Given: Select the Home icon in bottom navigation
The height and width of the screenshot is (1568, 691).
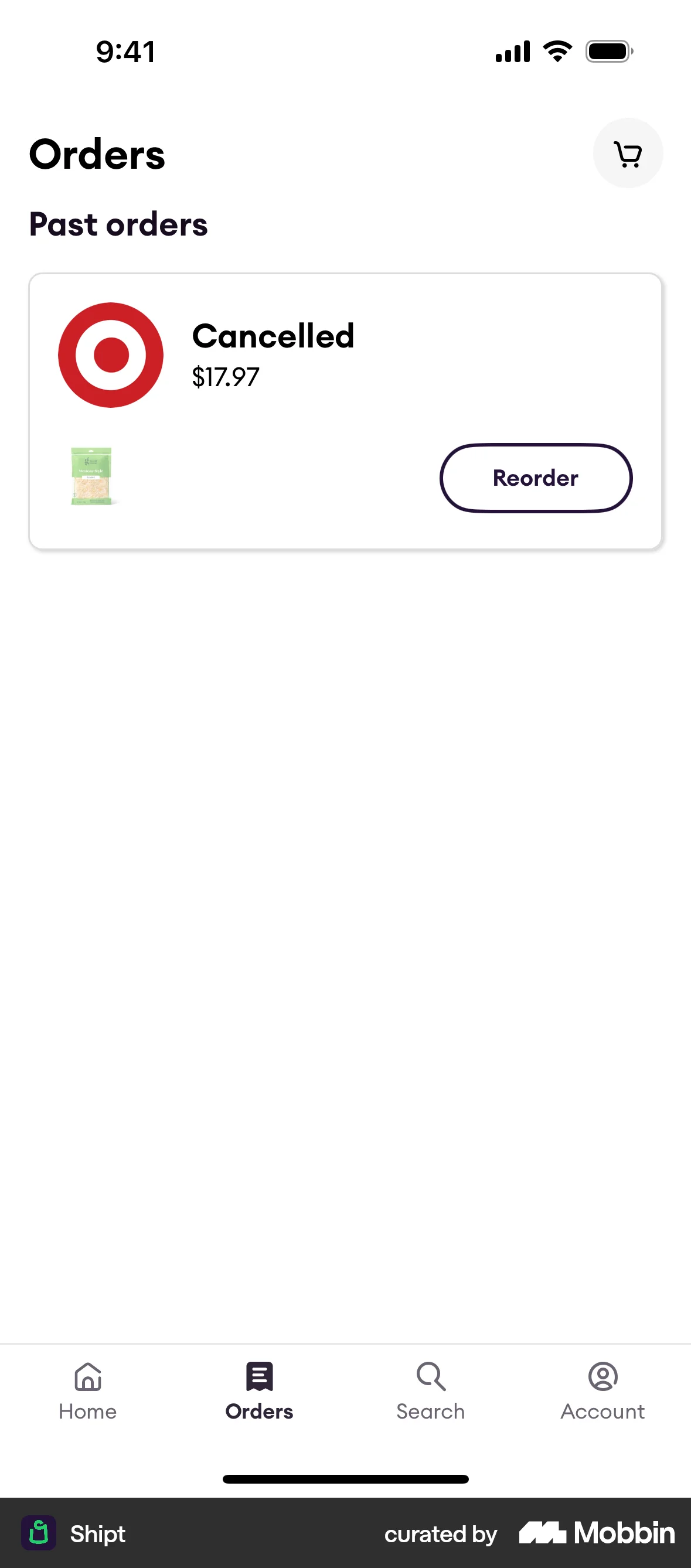Looking at the screenshot, I should [87, 1377].
